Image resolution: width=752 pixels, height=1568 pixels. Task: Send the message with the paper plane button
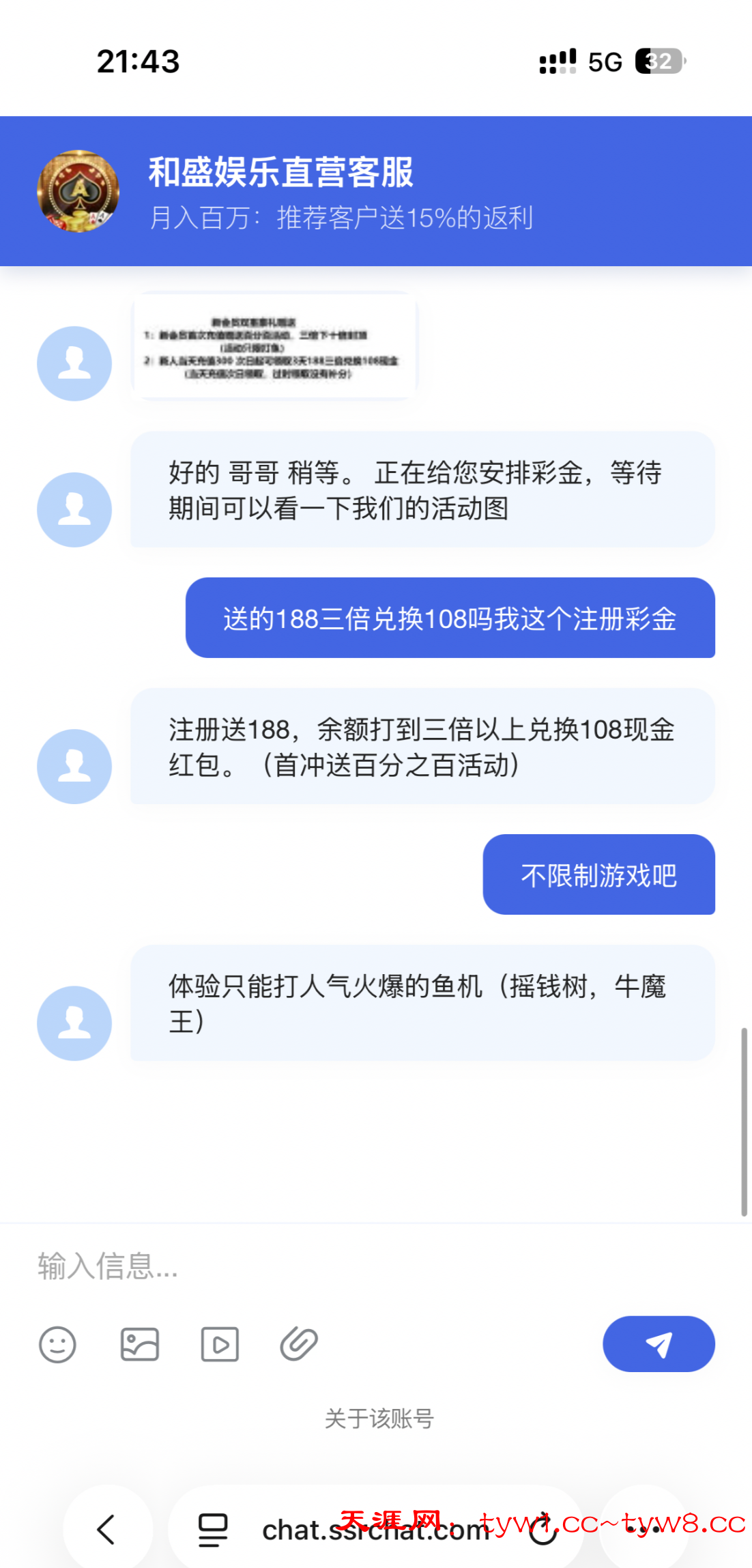(x=659, y=1344)
